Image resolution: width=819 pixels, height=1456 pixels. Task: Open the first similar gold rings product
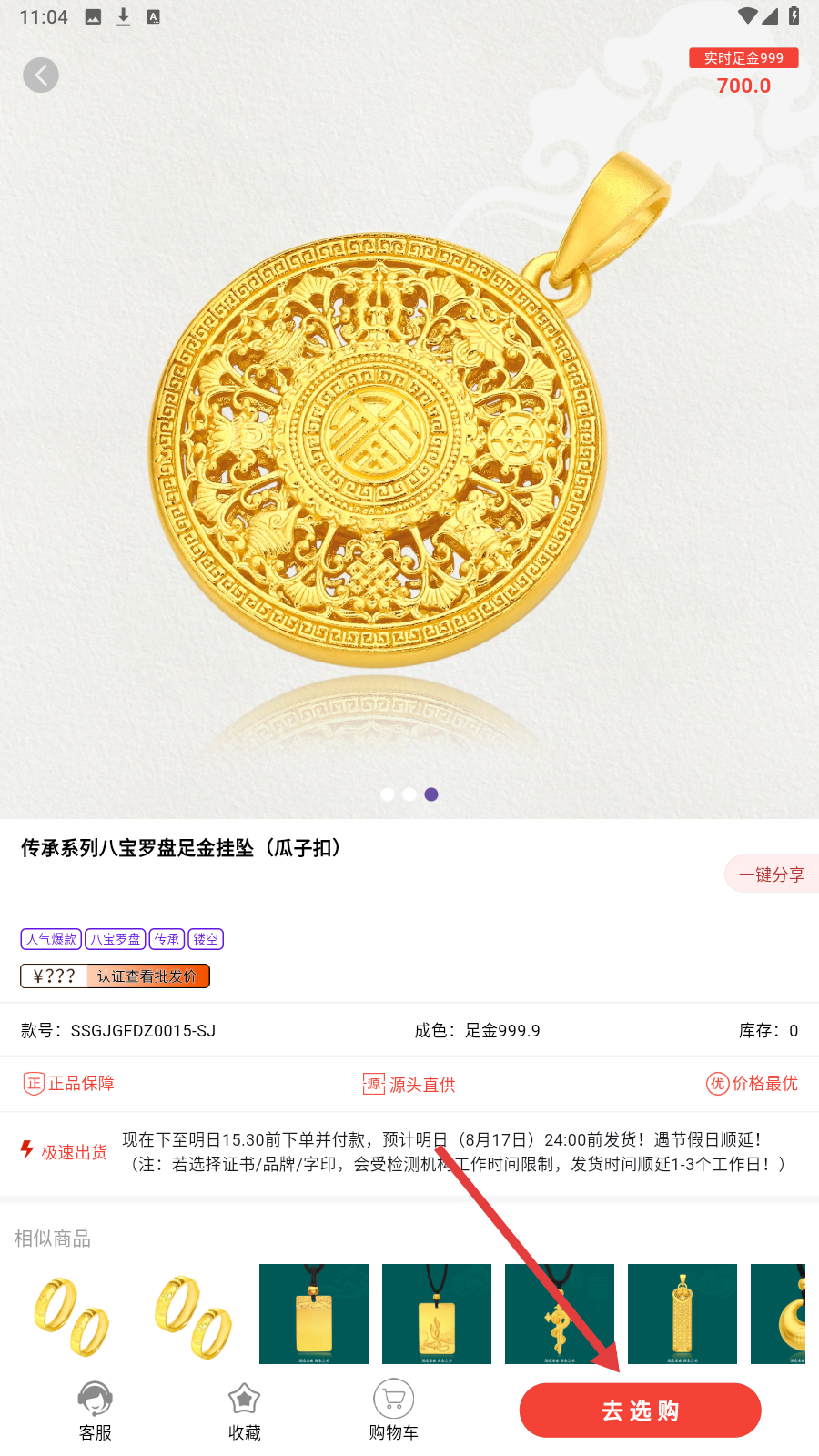click(x=71, y=1315)
